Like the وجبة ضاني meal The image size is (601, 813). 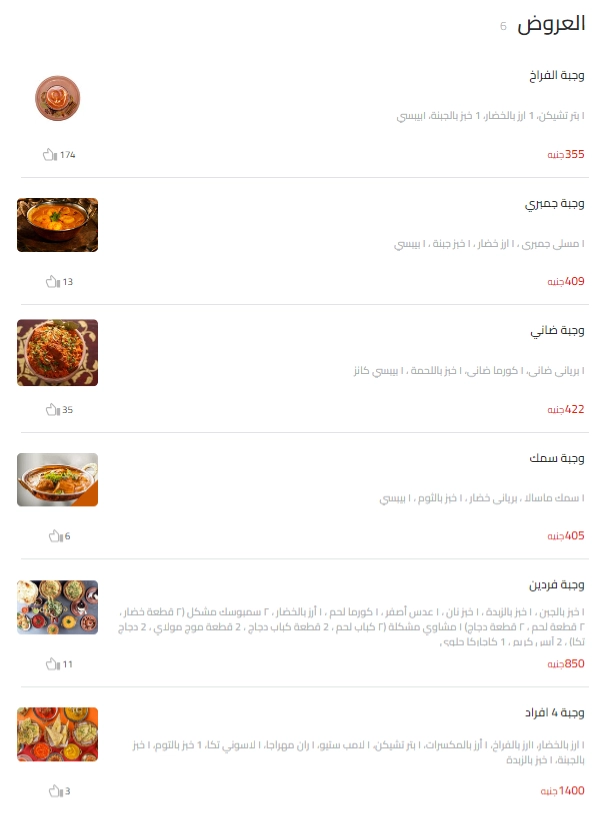52,409
